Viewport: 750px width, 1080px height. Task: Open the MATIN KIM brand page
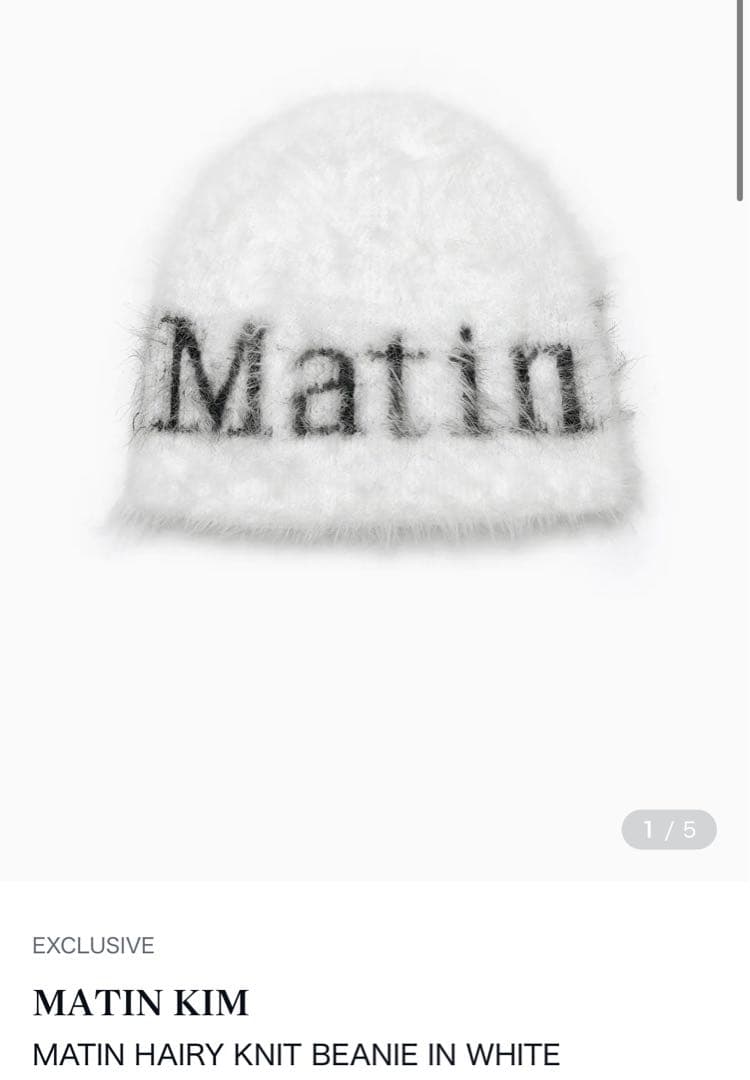tap(140, 1002)
